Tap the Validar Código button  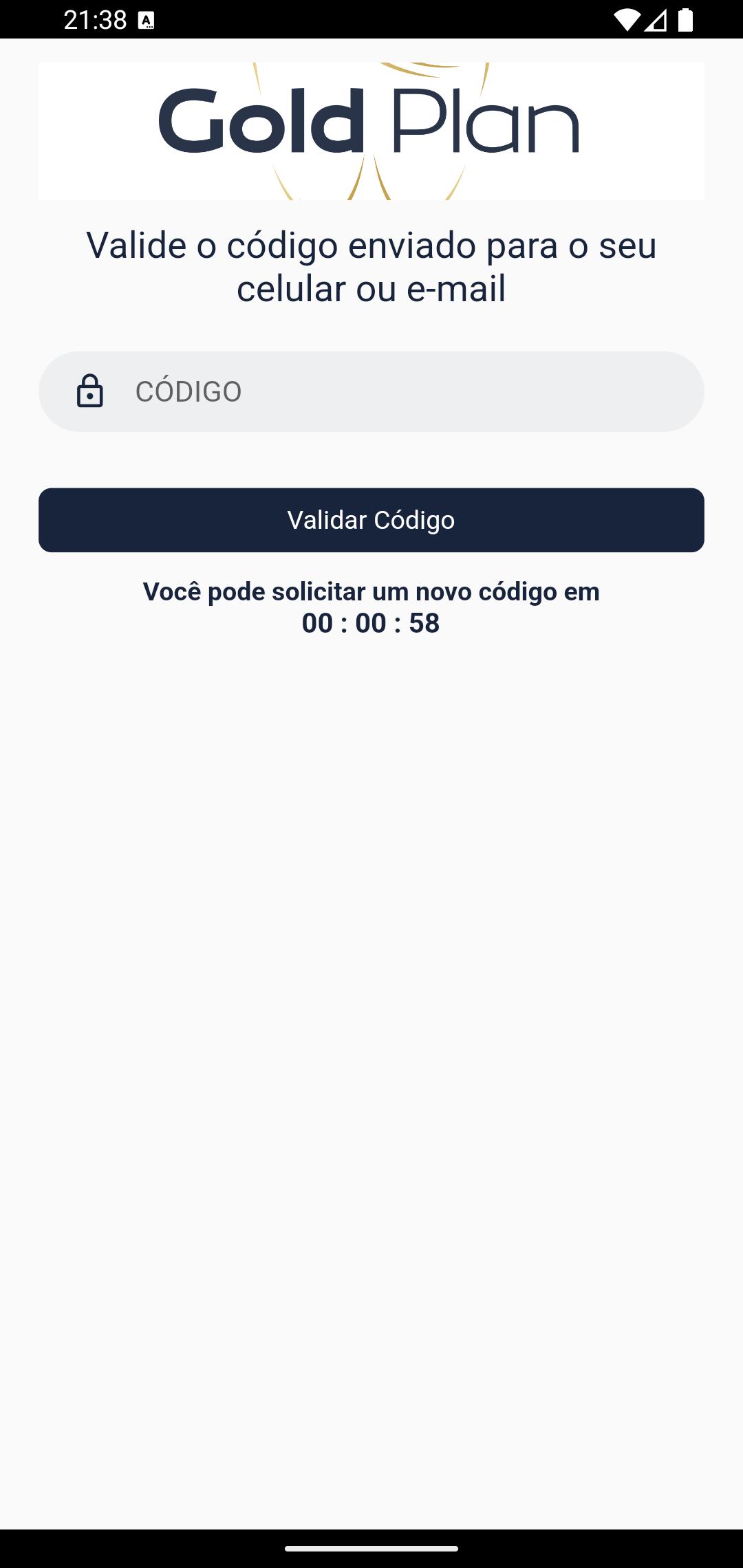[x=371, y=520]
